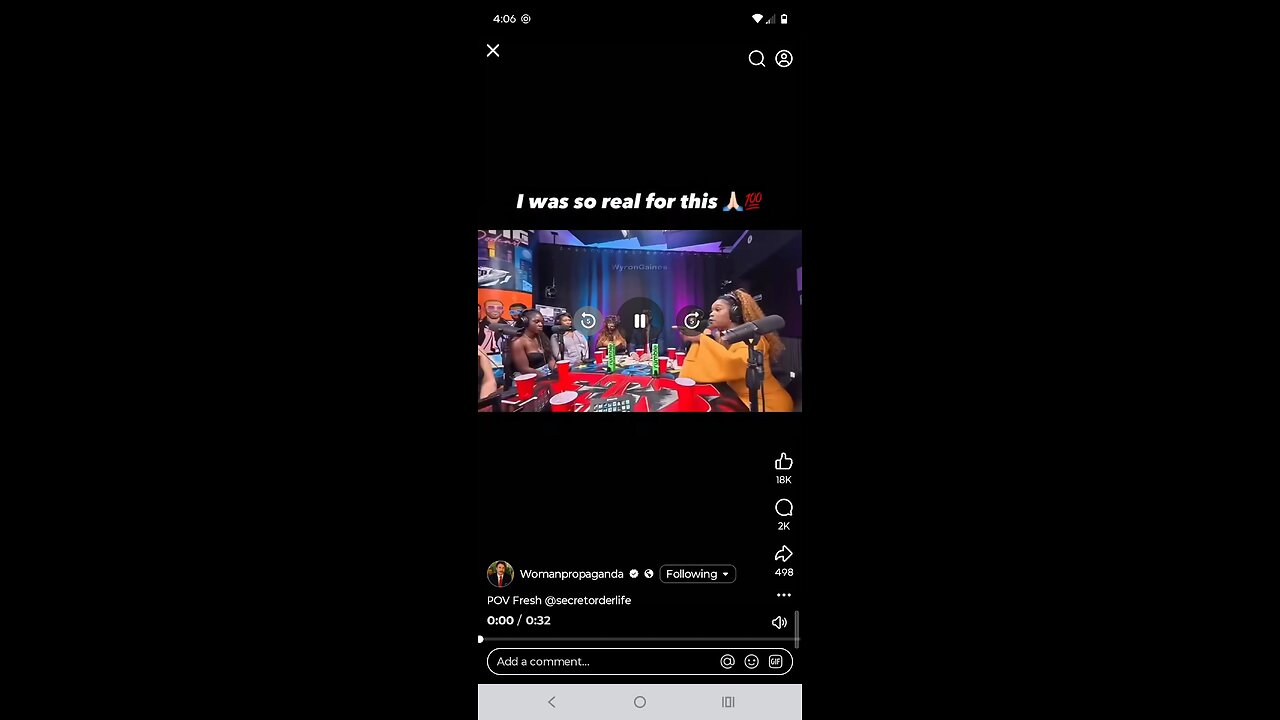The height and width of the screenshot is (720, 1280).
Task: Skip the video forward
Action: [x=691, y=321]
